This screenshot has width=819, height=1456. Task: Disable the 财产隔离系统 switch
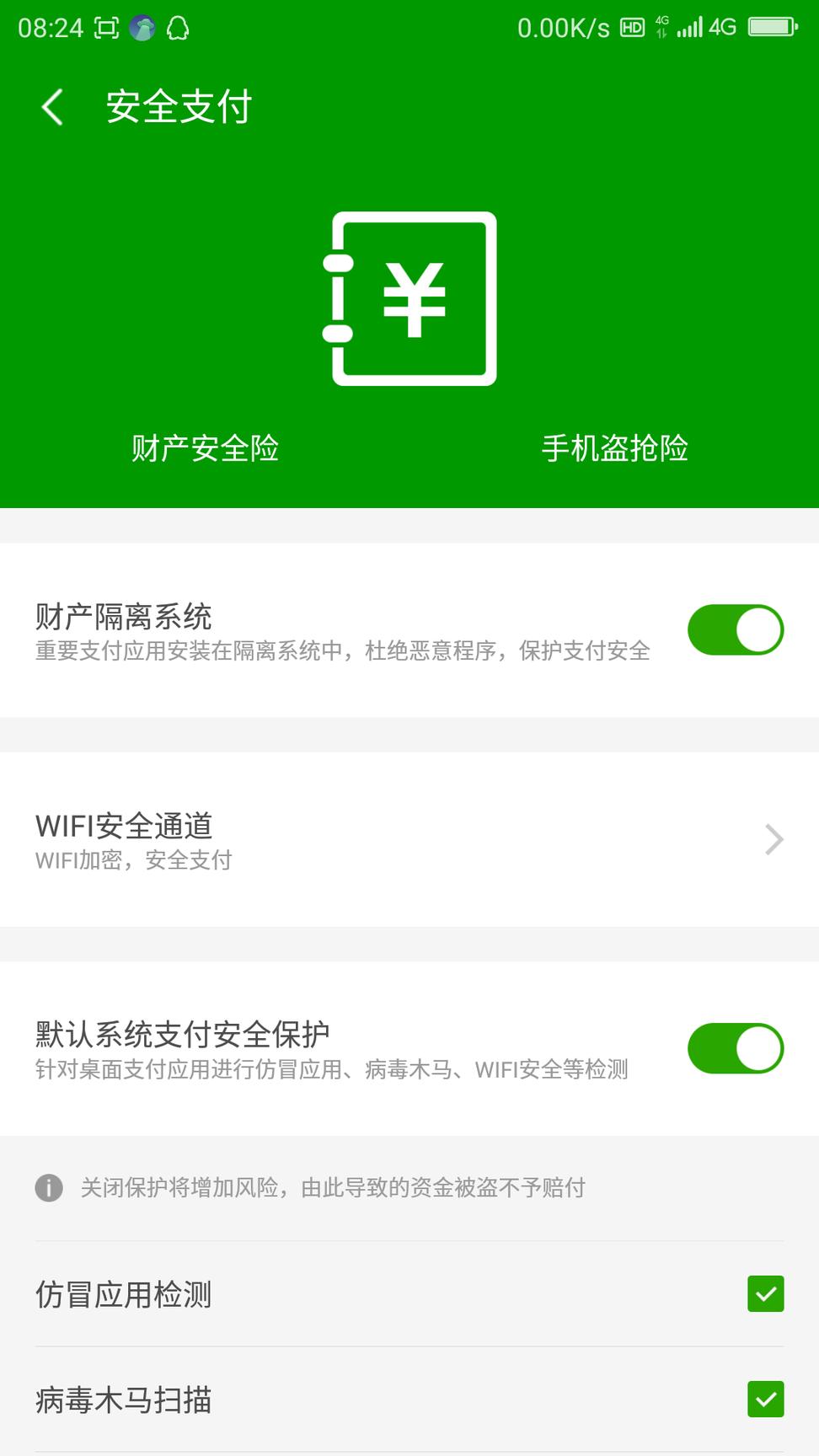pos(735,629)
